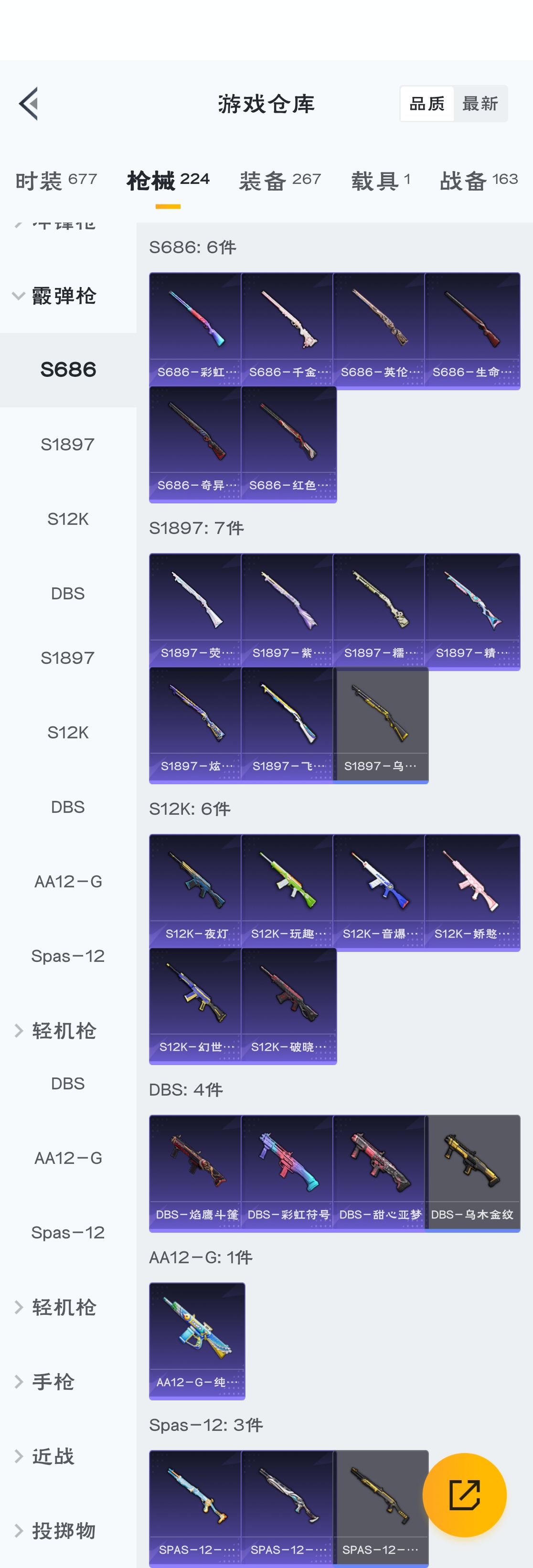Open the AA12-G skin tile
The image size is (533, 1568).
click(x=197, y=1340)
